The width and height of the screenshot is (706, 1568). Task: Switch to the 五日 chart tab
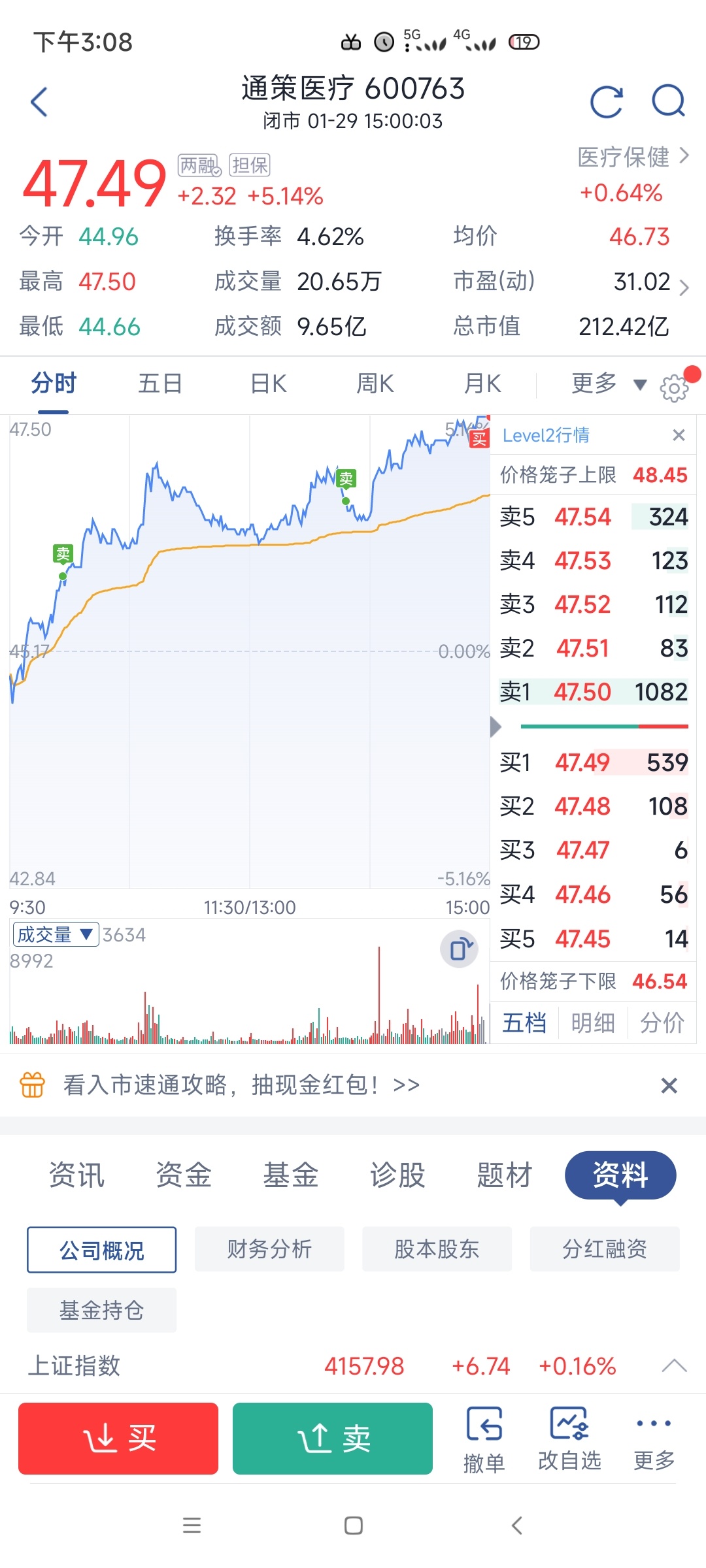coord(160,384)
